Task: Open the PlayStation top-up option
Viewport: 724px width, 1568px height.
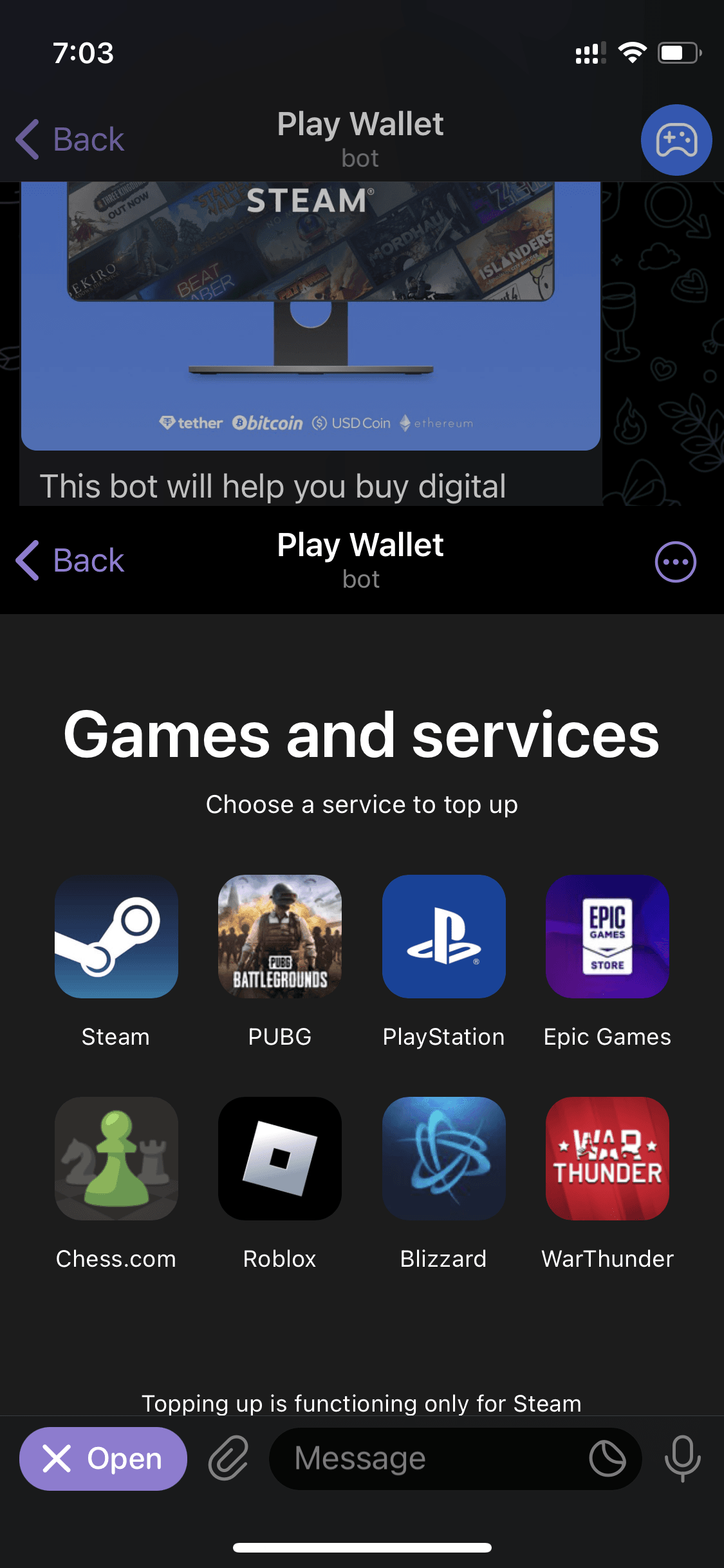Action: (443, 937)
